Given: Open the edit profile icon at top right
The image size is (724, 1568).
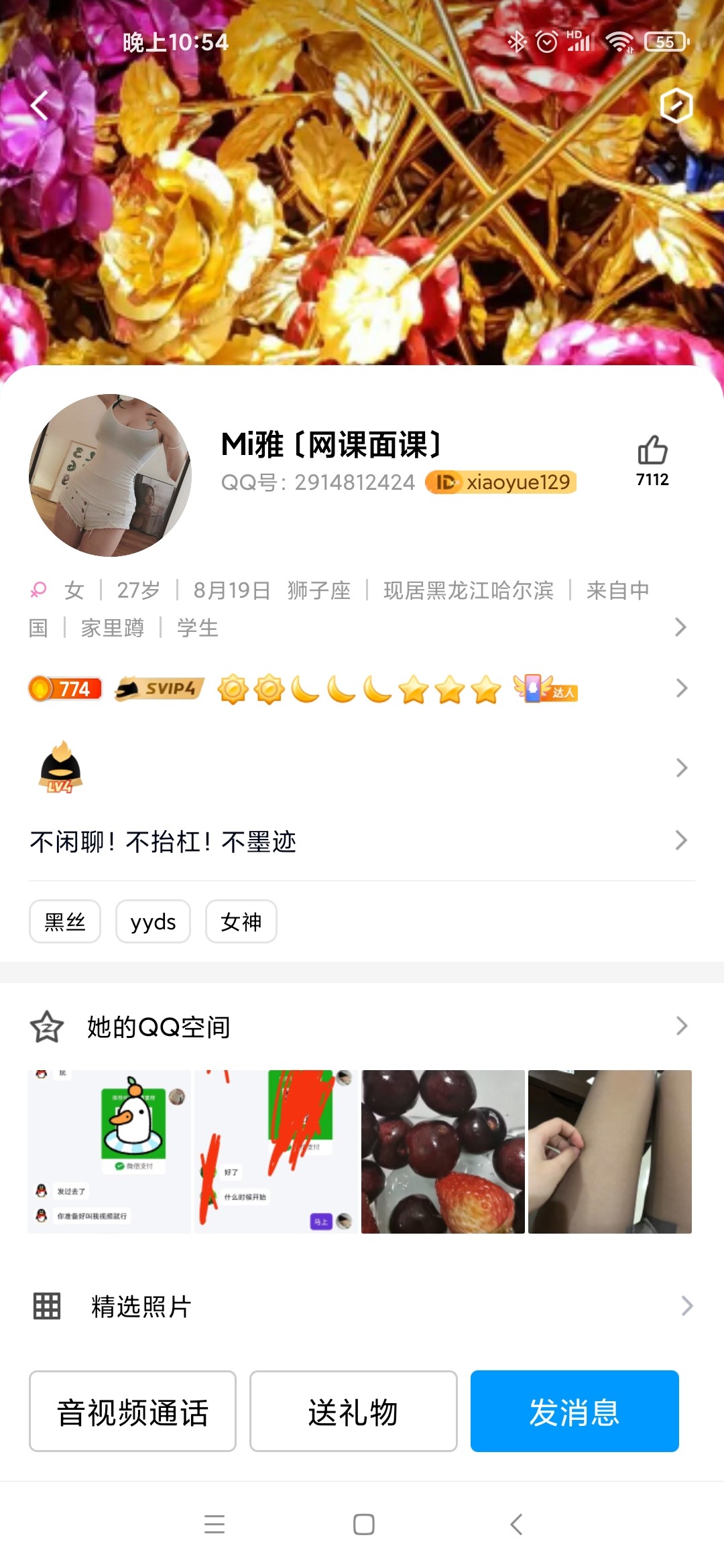Looking at the screenshot, I should (x=678, y=106).
